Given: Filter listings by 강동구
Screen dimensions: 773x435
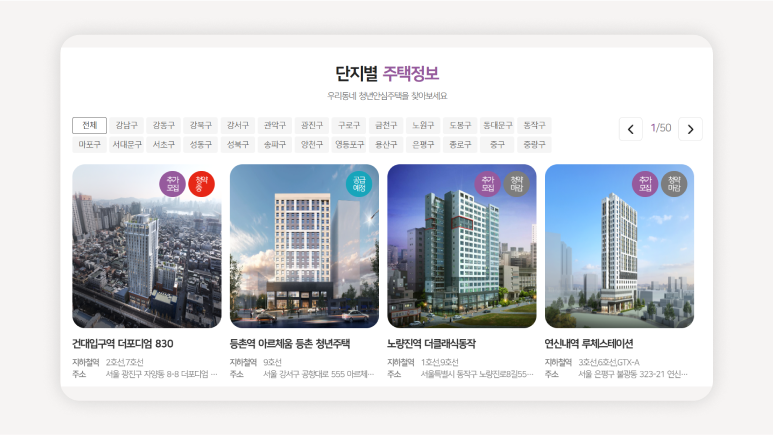Looking at the screenshot, I should (163, 126).
